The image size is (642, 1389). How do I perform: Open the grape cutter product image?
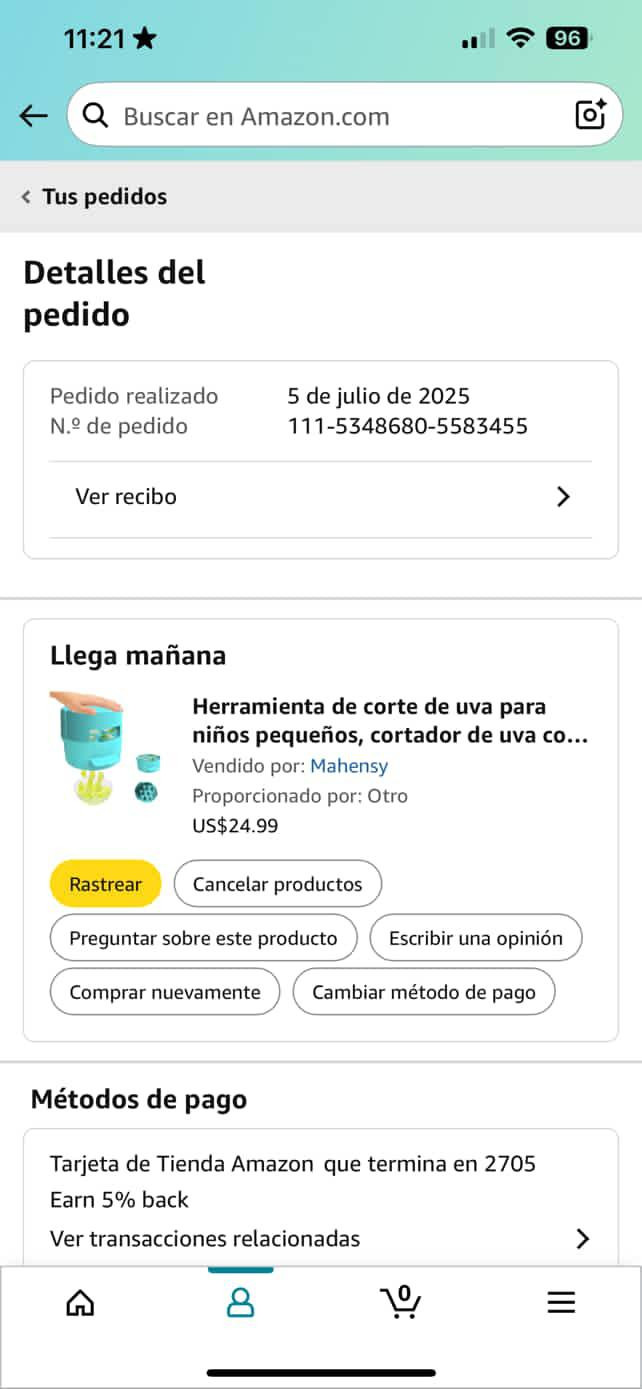coord(105,747)
